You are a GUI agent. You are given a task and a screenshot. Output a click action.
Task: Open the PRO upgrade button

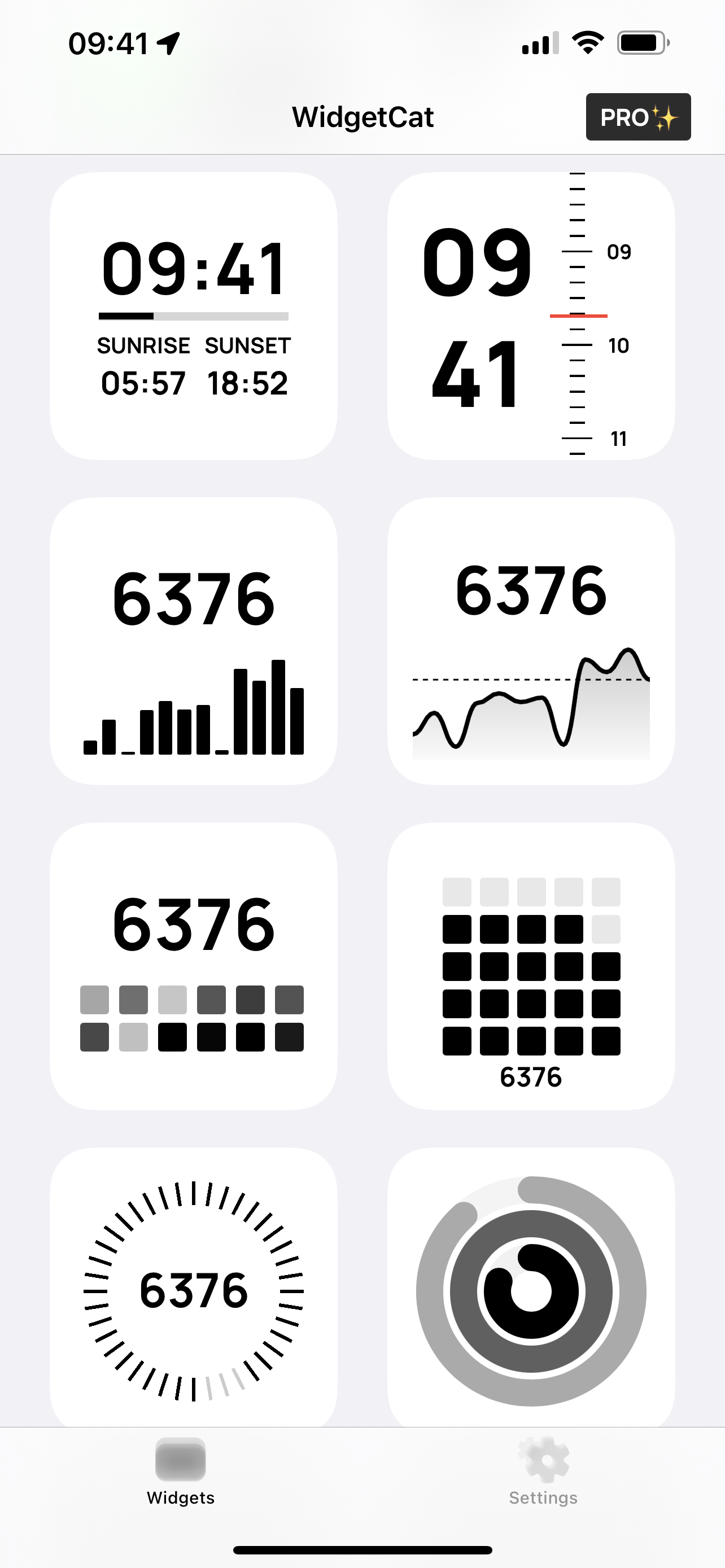click(637, 117)
